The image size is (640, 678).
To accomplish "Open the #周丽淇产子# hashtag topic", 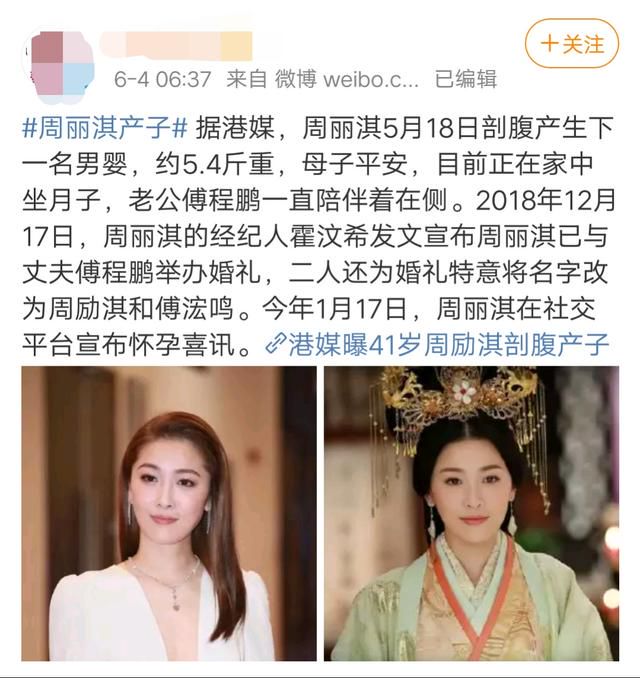I will 104,131.
